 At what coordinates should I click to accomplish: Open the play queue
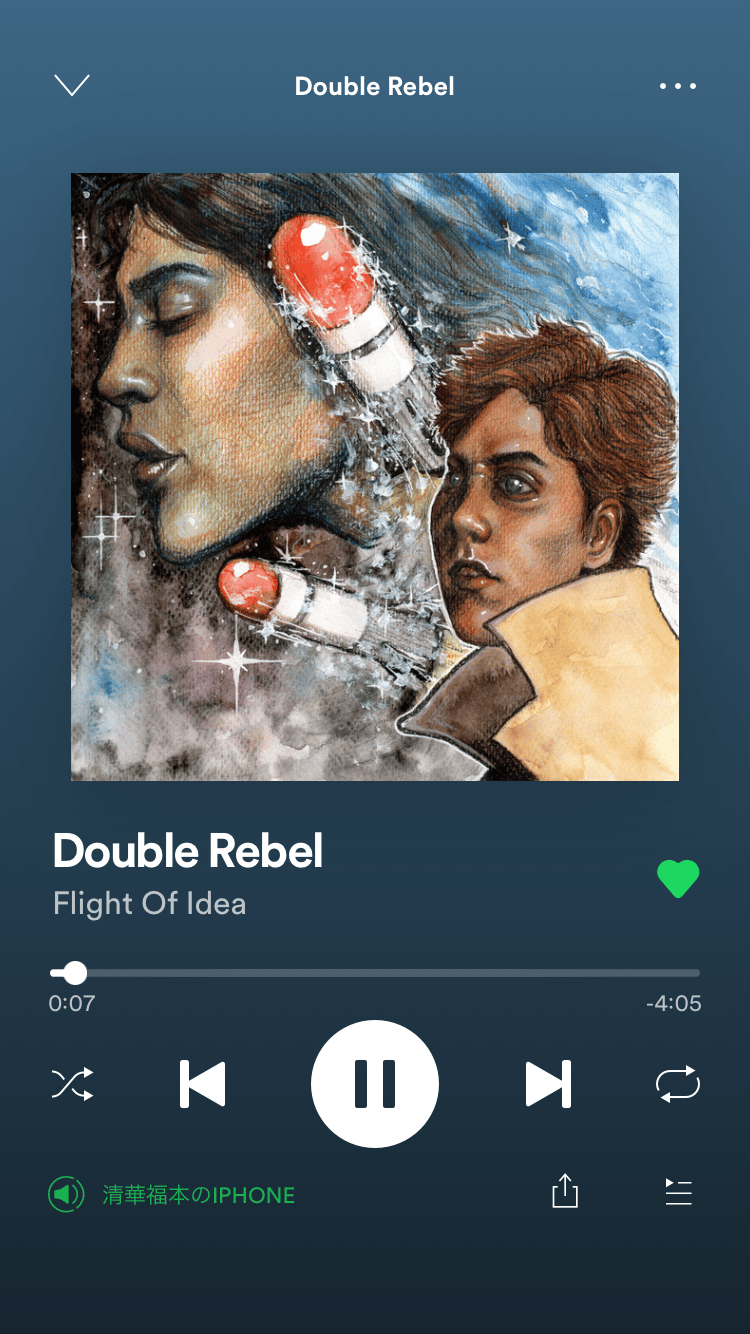(x=679, y=1191)
